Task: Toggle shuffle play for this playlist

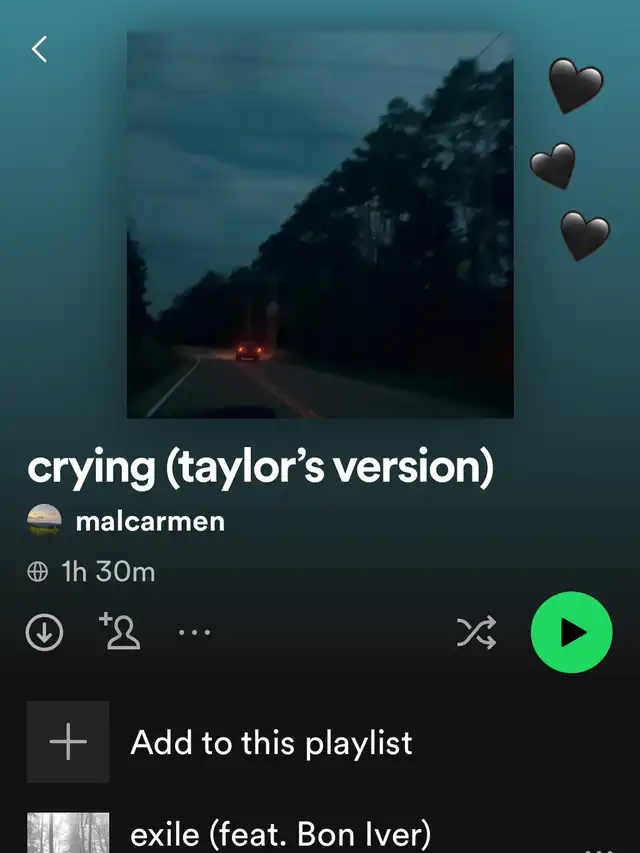Action: point(476,632)
